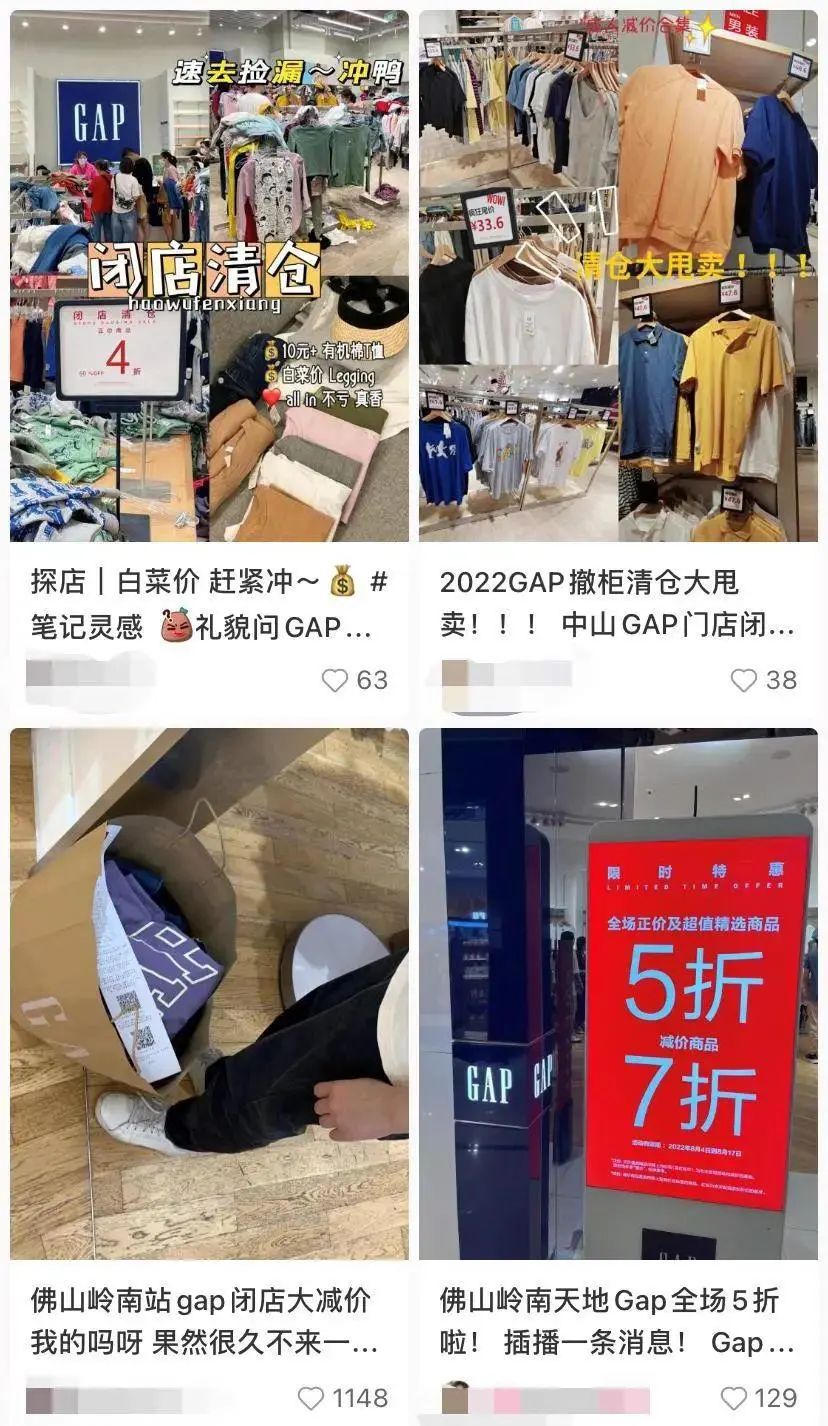Open the 佛山岭南站gap闭店大减价 post

[209, 994]
